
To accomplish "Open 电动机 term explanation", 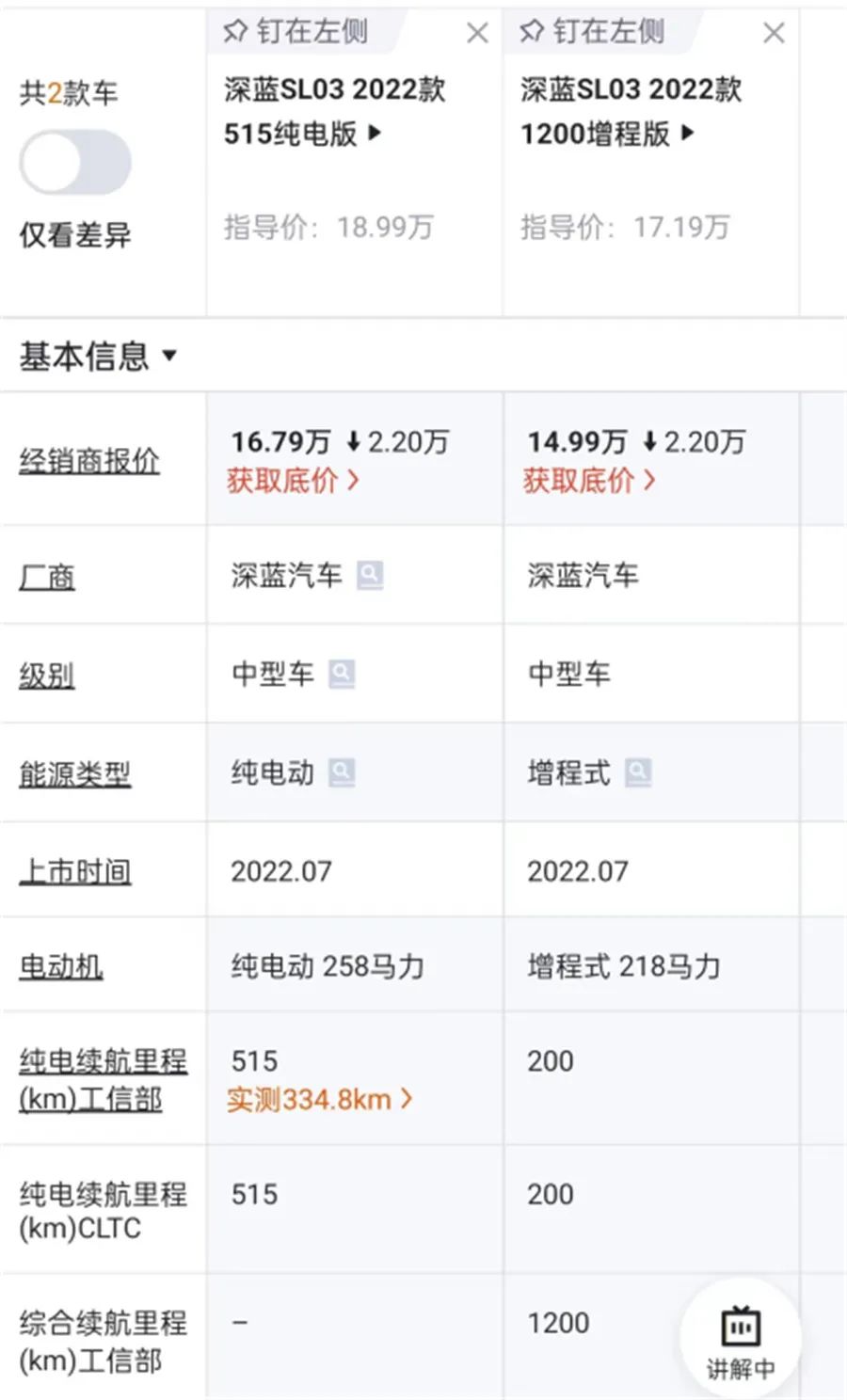I will point(61,966).
